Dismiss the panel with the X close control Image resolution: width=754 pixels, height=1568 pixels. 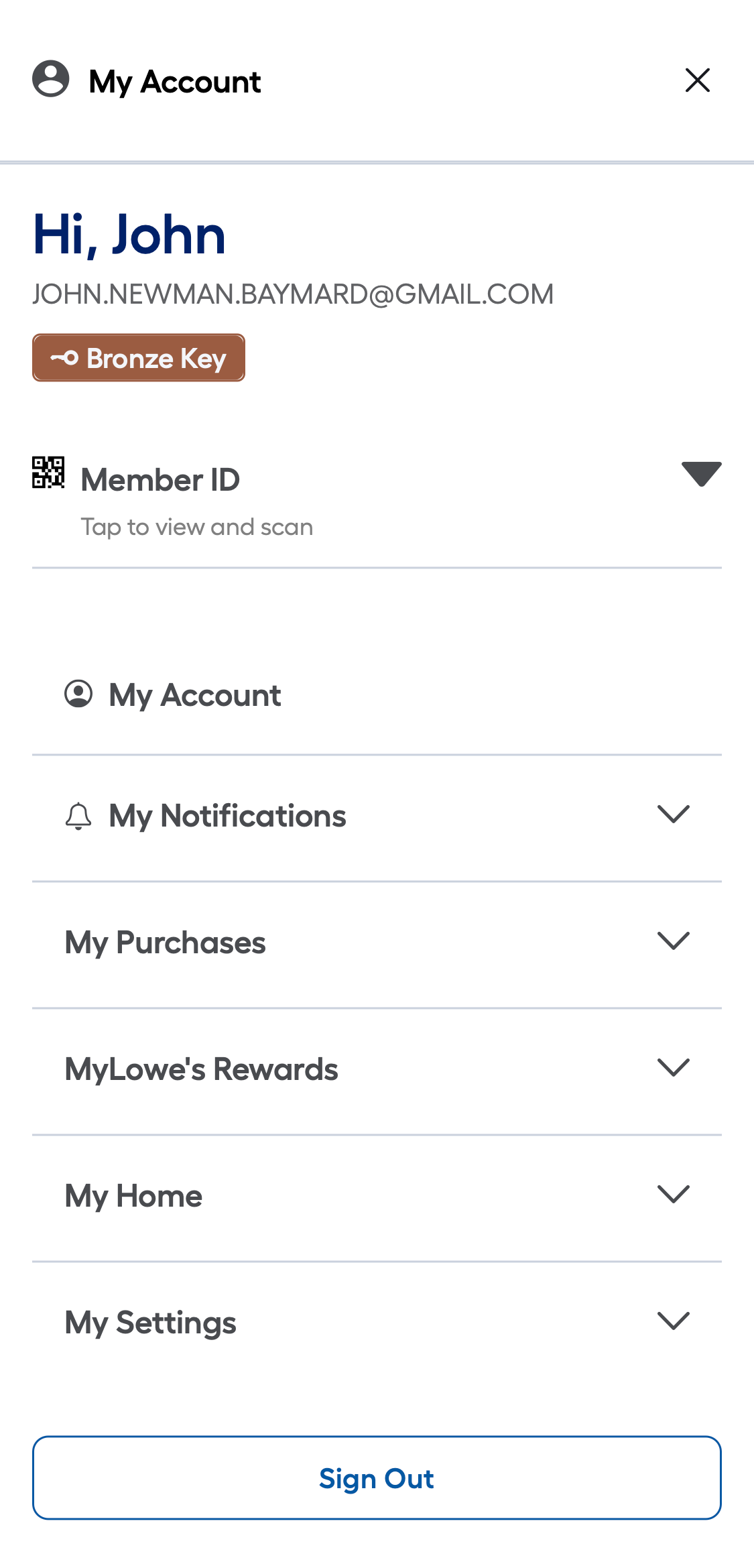coord(698,80)
